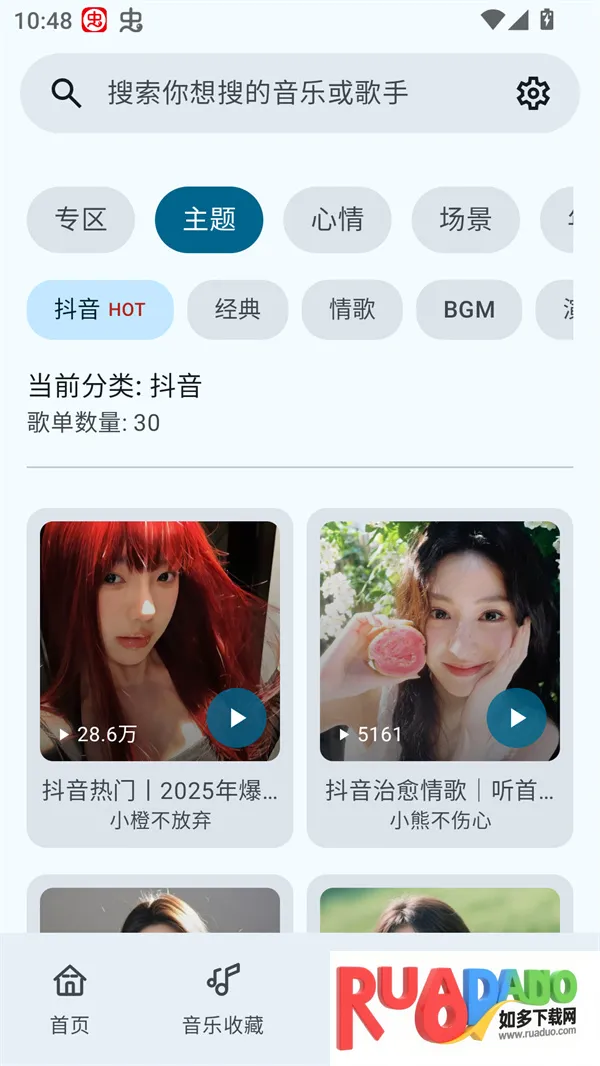Play the playlist by 小熊不伤心
This screenshot has height=1066, width=600.
point(517,718)
